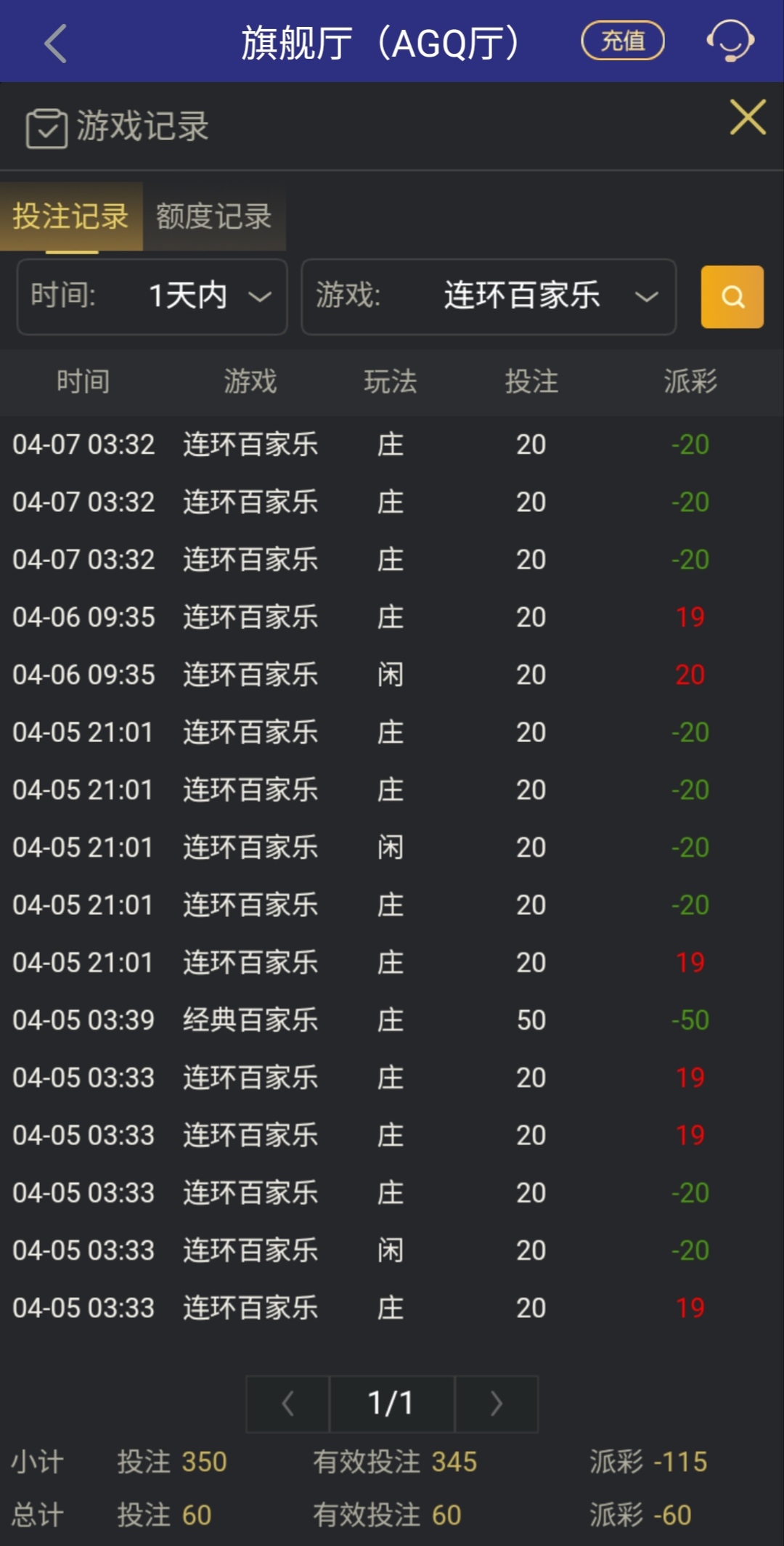Image resolution: width=784 pixels, height=1546 pixels.
Task: Go to the previous results page
Action: point(287,1404)
